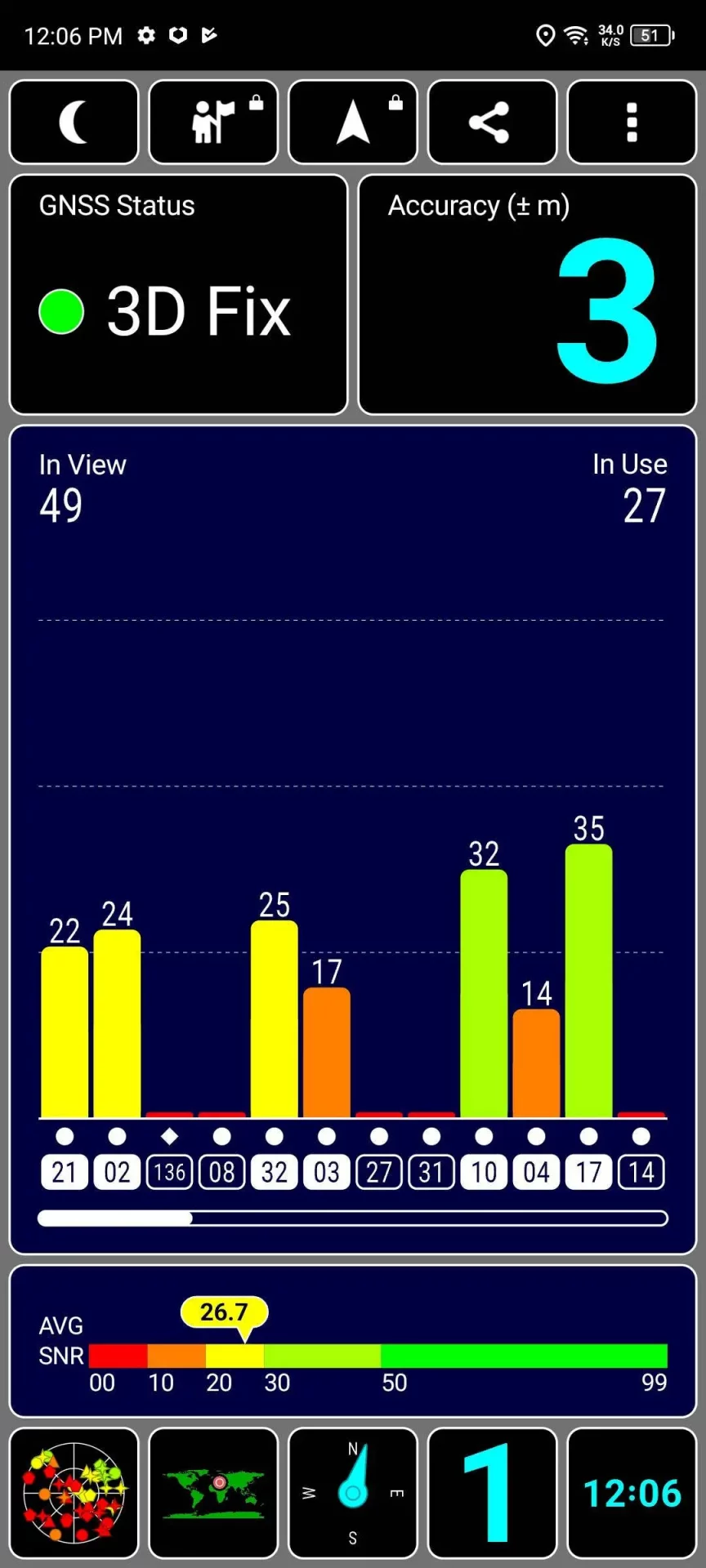Open the locked navigation arrow feature
The image size is (706, 1568).
click(x=353, y=122)
